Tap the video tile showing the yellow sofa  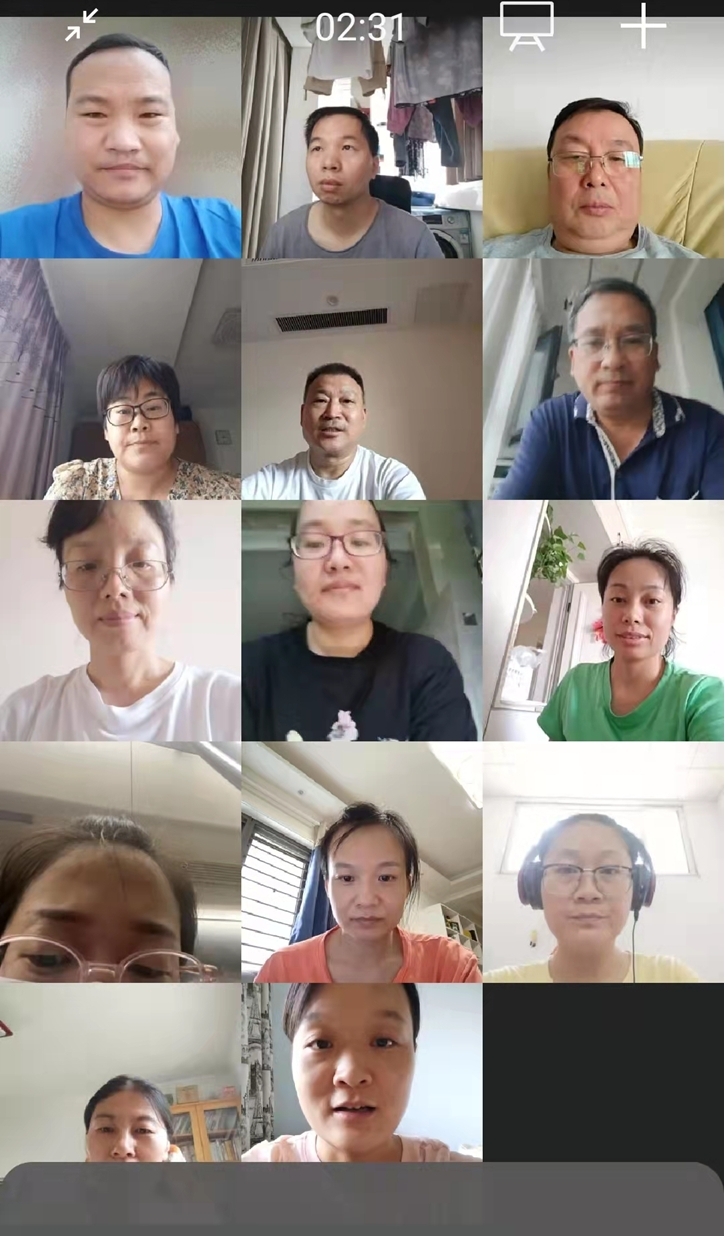pyautogui.click(x=603, y=138)
